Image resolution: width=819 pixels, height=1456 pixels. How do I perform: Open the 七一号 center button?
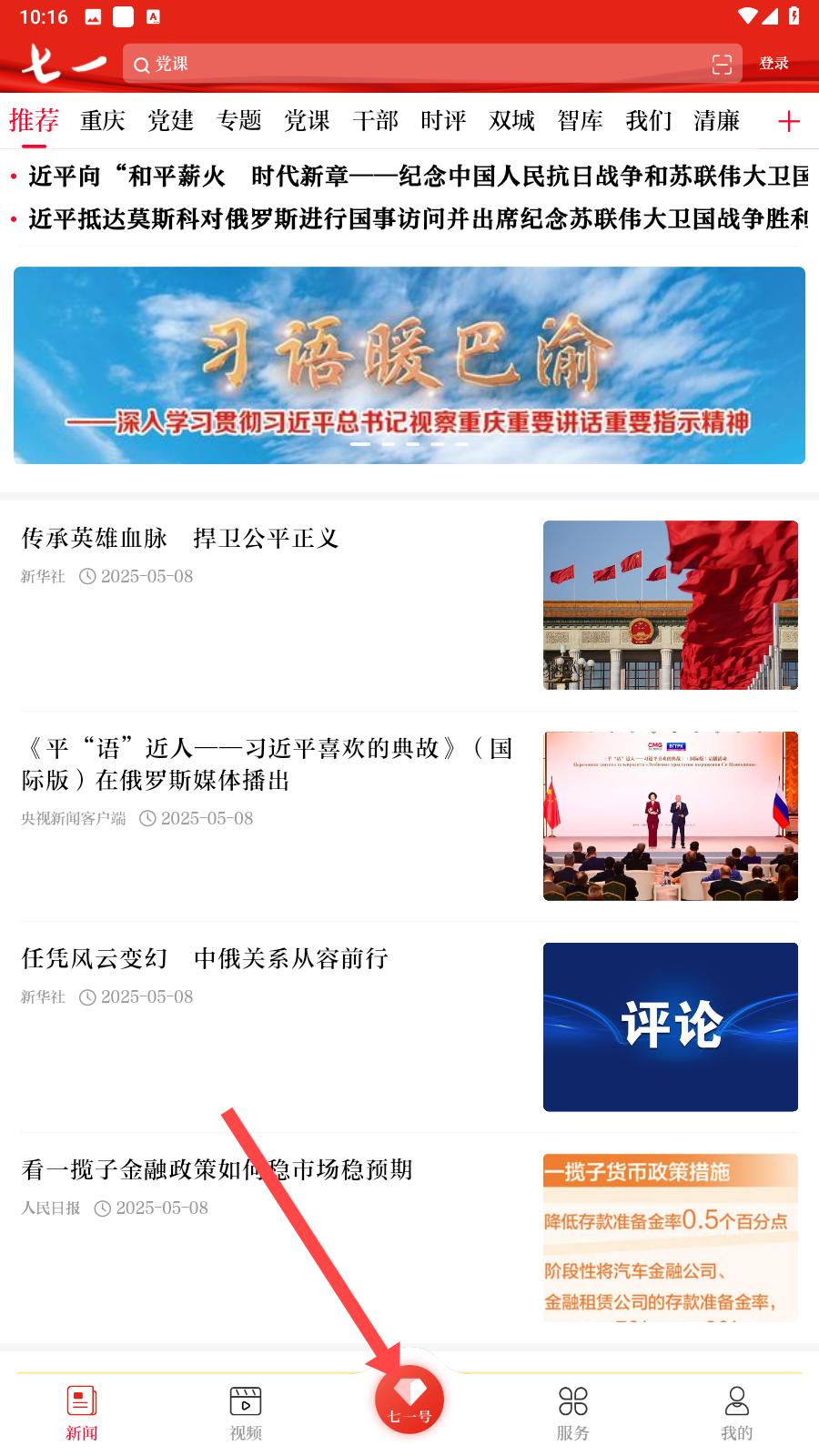(409, 1400)
